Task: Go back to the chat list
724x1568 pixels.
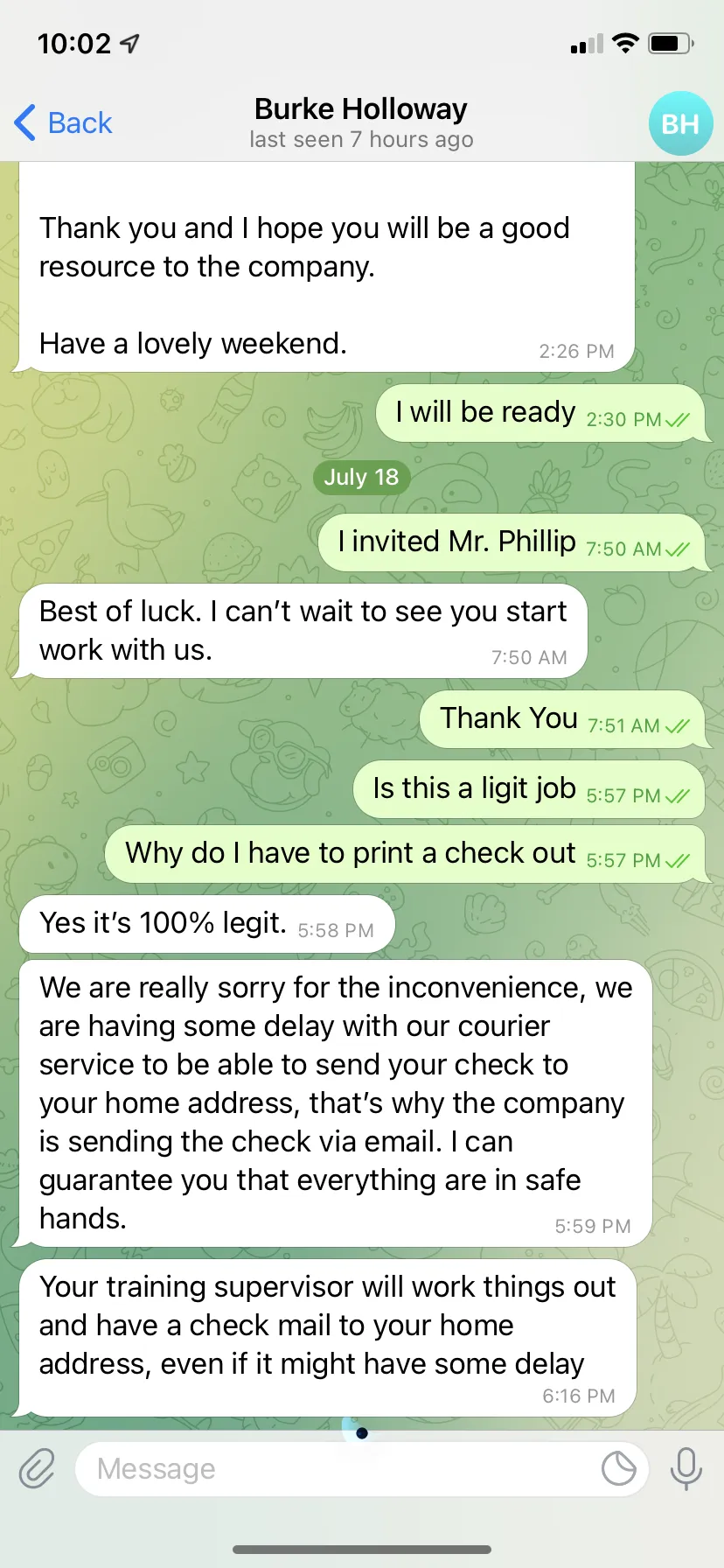Action: pyautogui.click(x=63, y=122)
